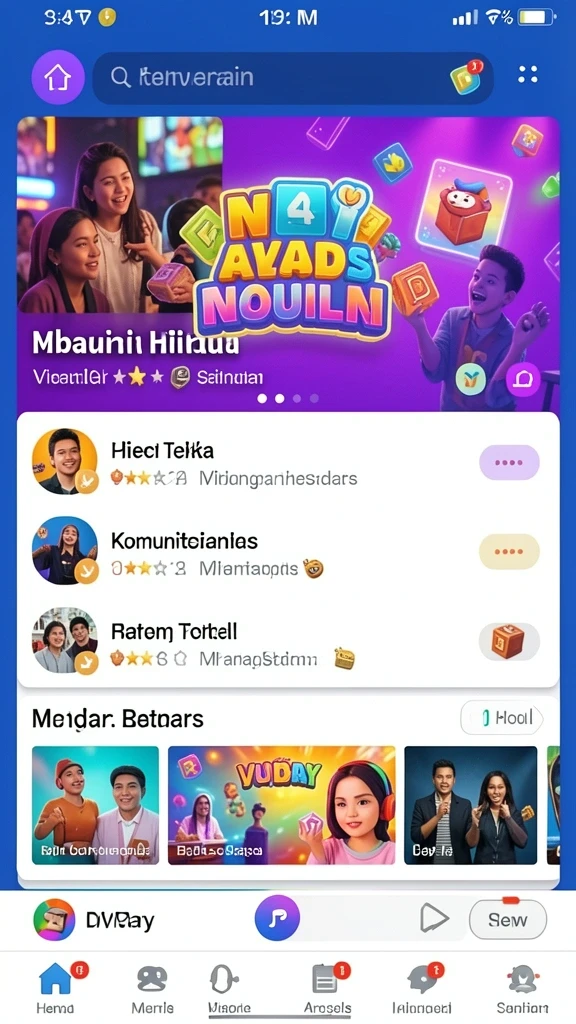Tap the play icon in mini player
Viewport: 576px width, 1024px height.
click(434, 919)
